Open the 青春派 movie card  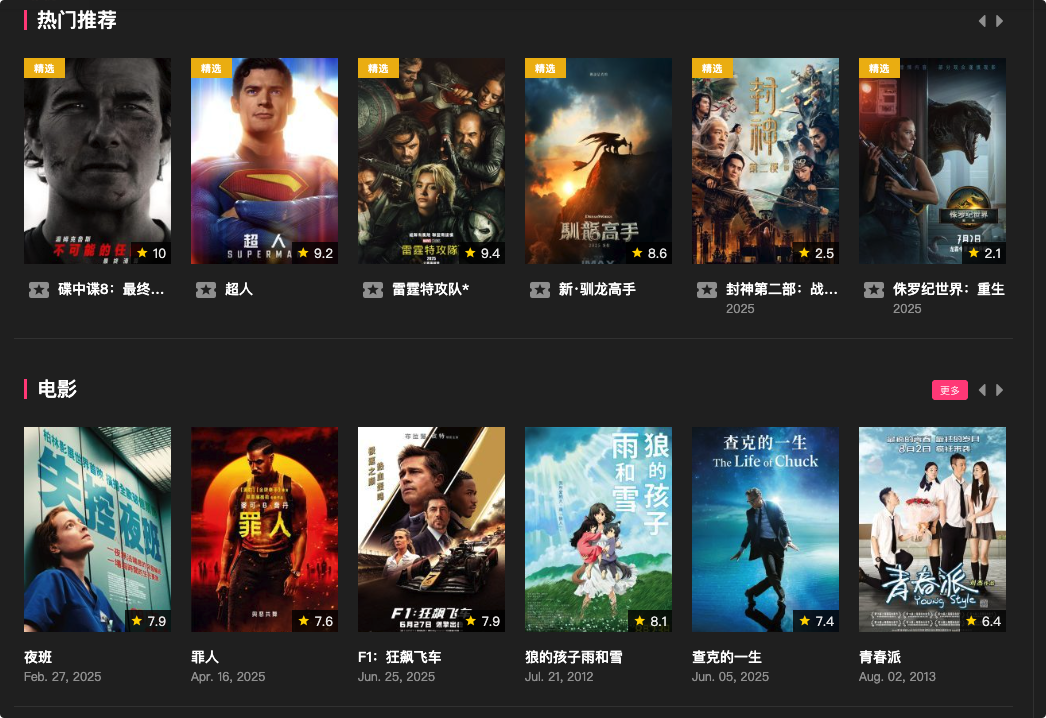932,529
